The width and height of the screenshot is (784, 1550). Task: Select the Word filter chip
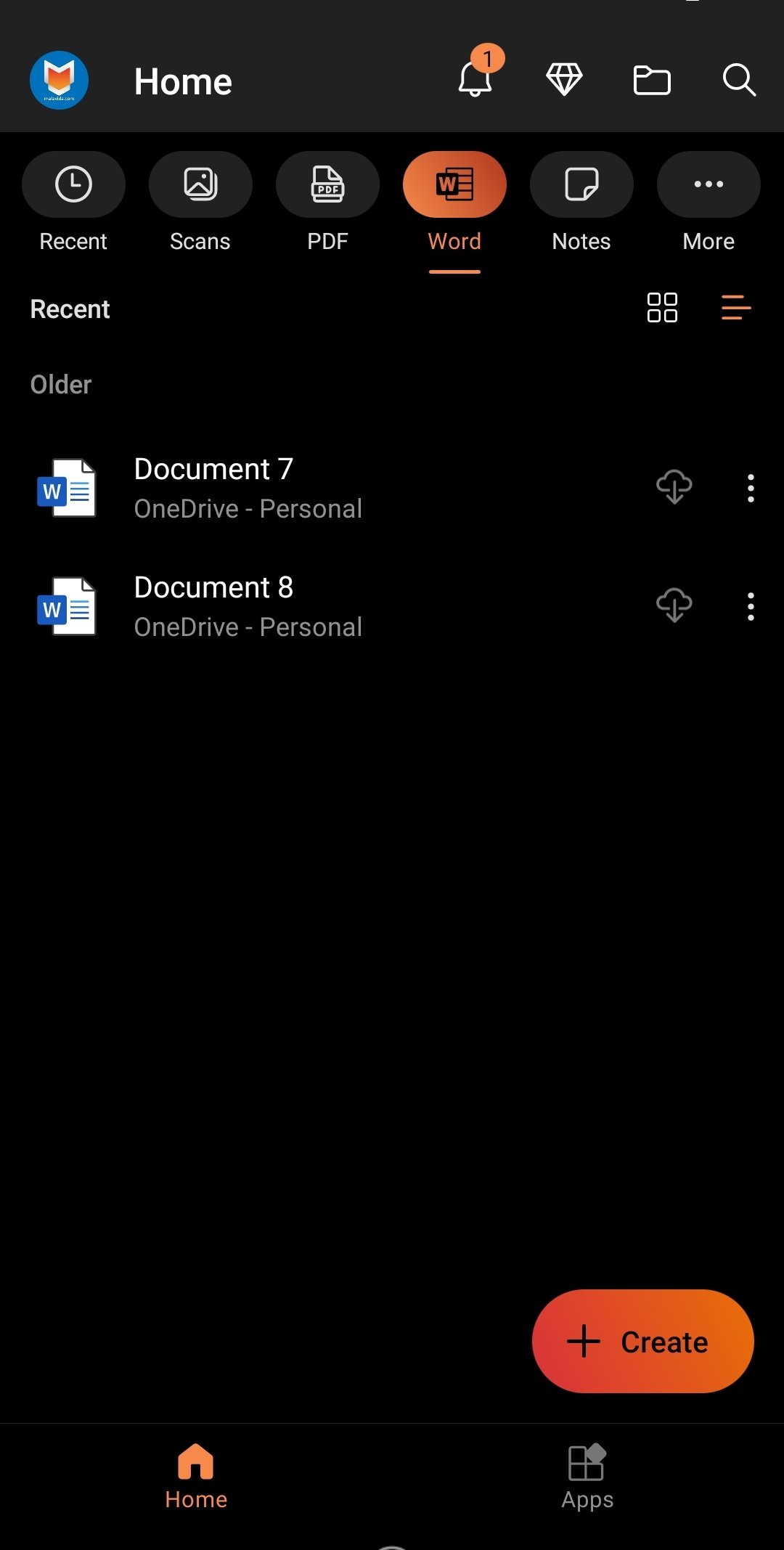click(x=454, y=203)
